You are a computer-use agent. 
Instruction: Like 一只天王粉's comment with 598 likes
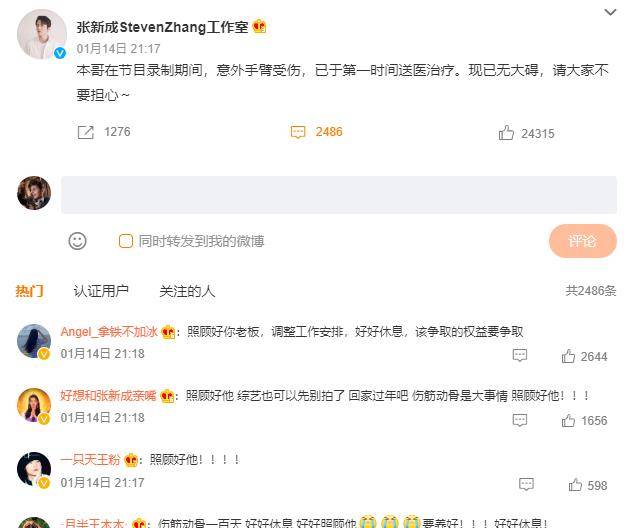pyautogui.click(x=575, y=485)
